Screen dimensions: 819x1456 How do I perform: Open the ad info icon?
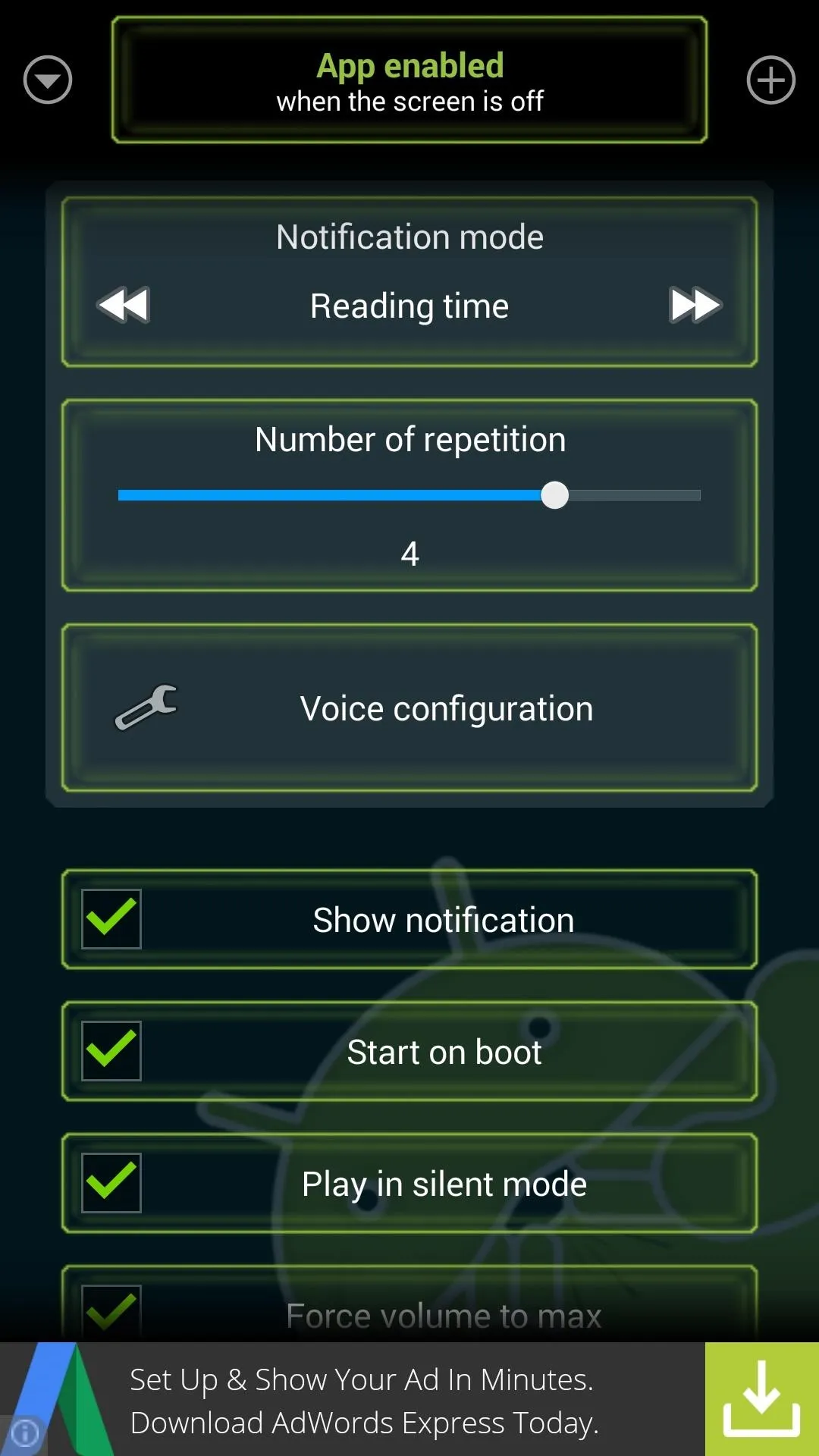[x=24, y=1432]
